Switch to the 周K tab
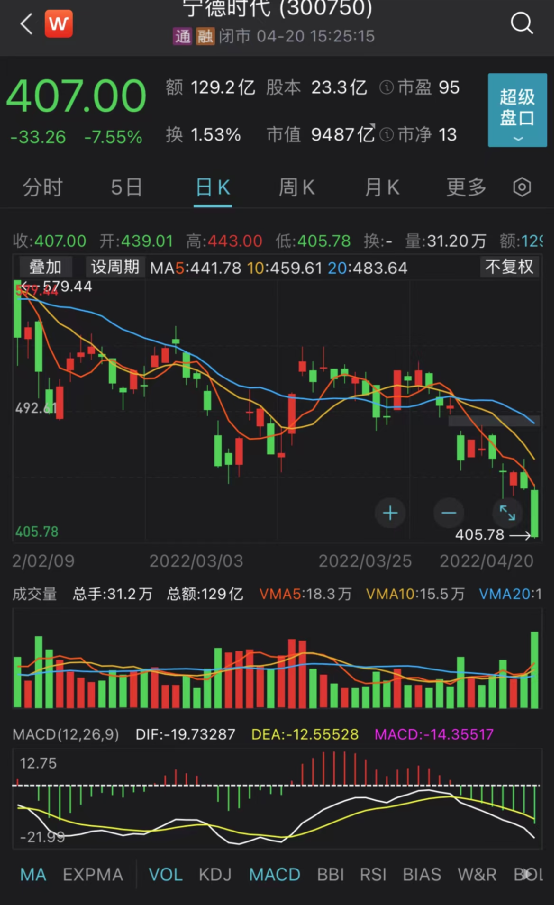The image size is (554, 905). [x=297, y=188]
